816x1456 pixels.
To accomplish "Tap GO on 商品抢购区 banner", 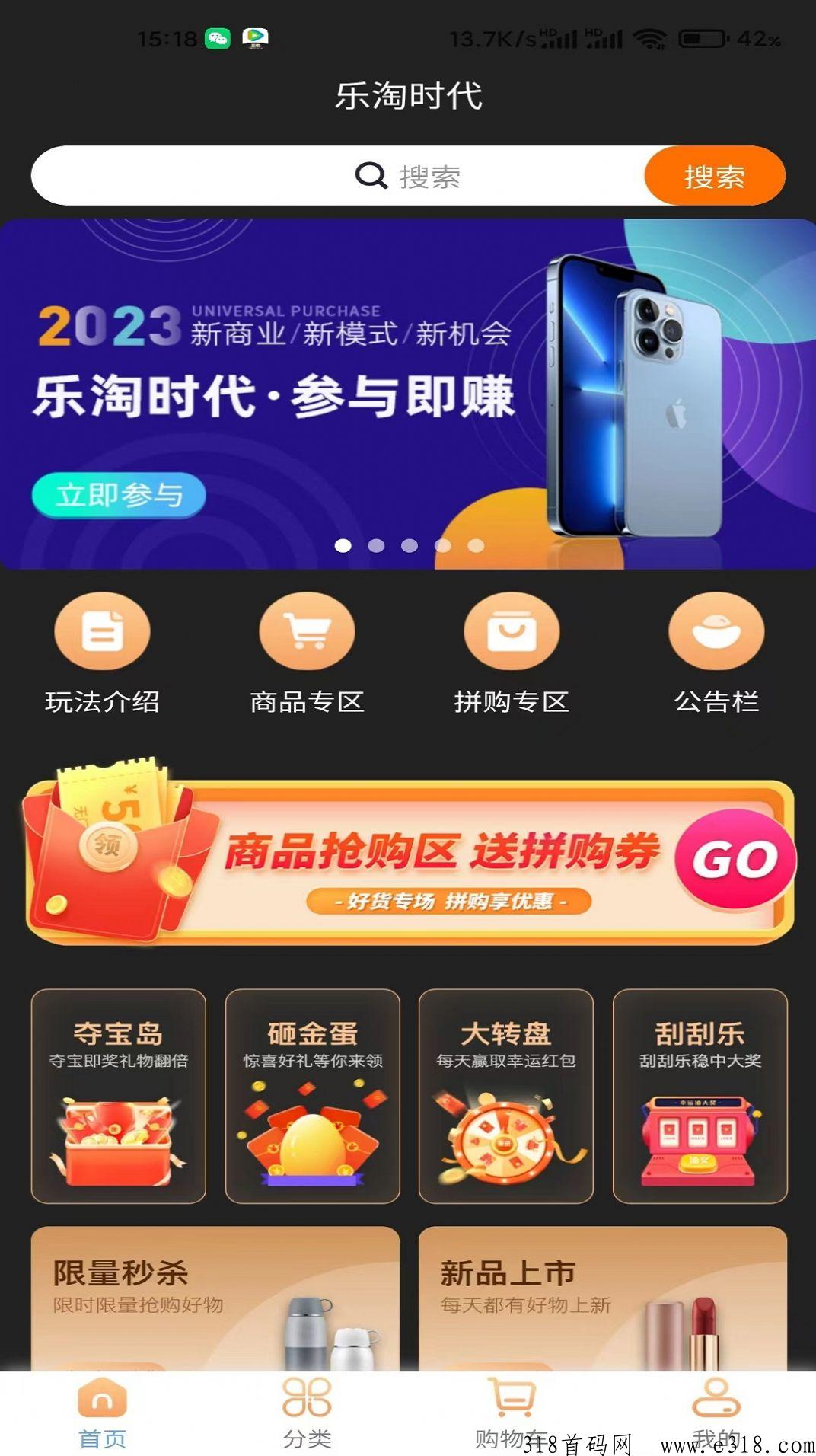I will click(x=735, y=860).
